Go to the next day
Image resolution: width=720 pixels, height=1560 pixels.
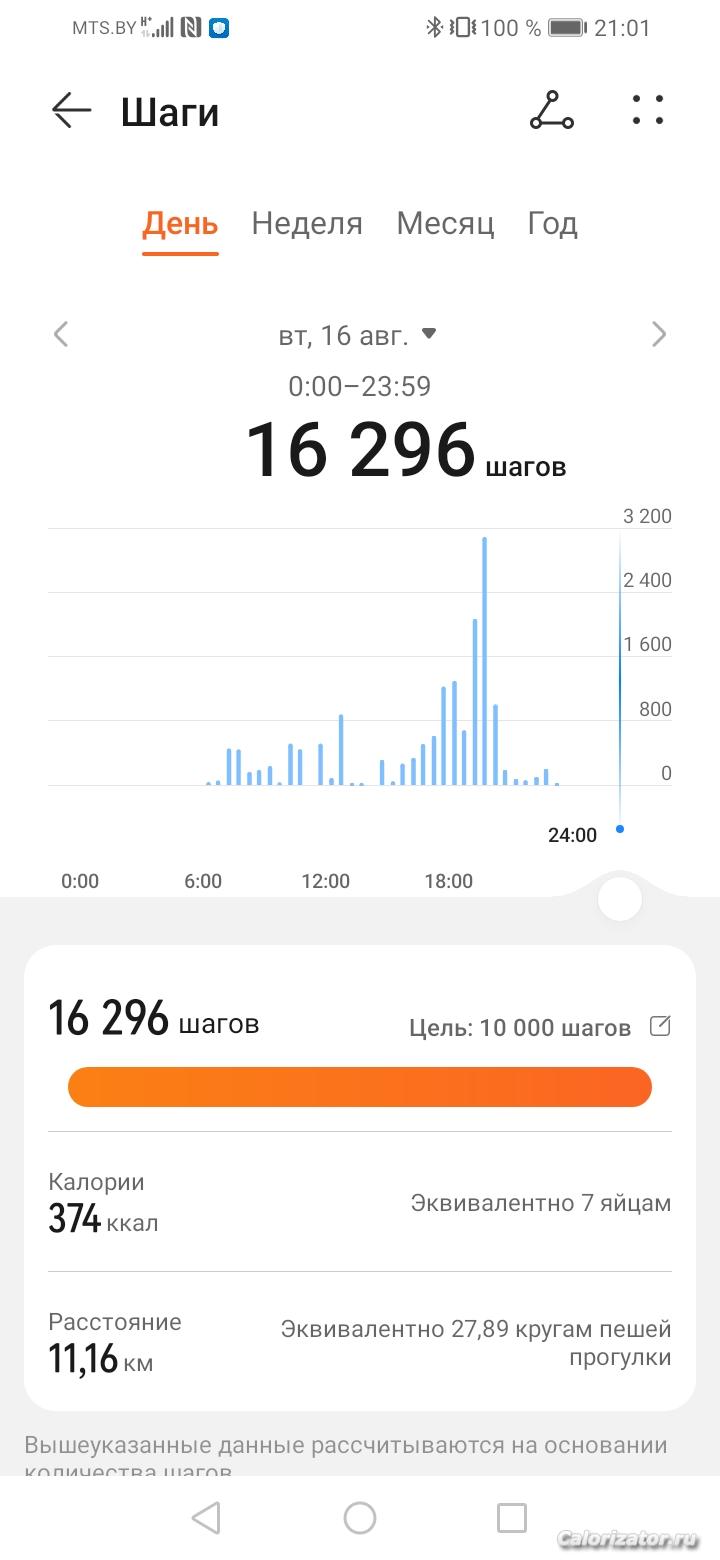(658, 334)
